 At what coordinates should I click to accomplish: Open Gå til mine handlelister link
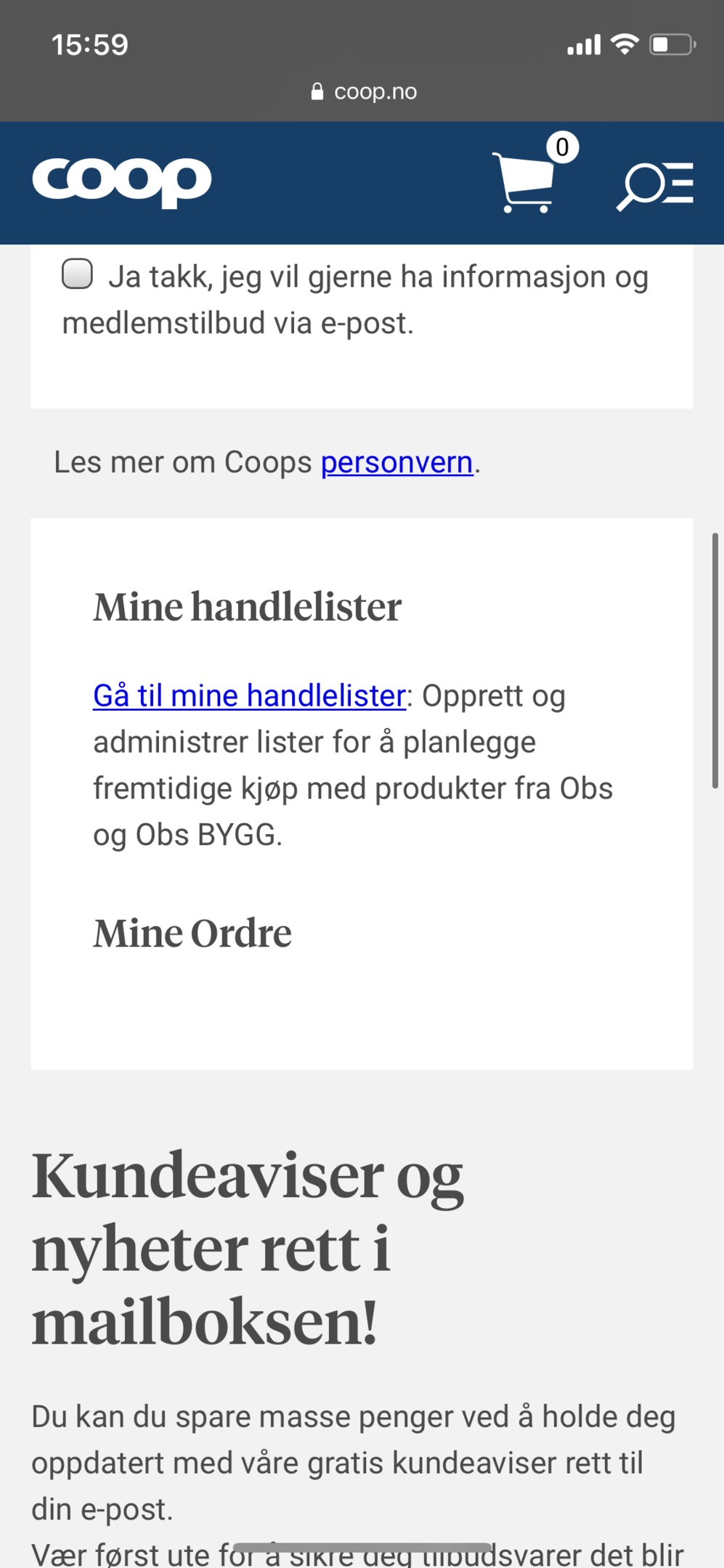[x=249, y=695]
